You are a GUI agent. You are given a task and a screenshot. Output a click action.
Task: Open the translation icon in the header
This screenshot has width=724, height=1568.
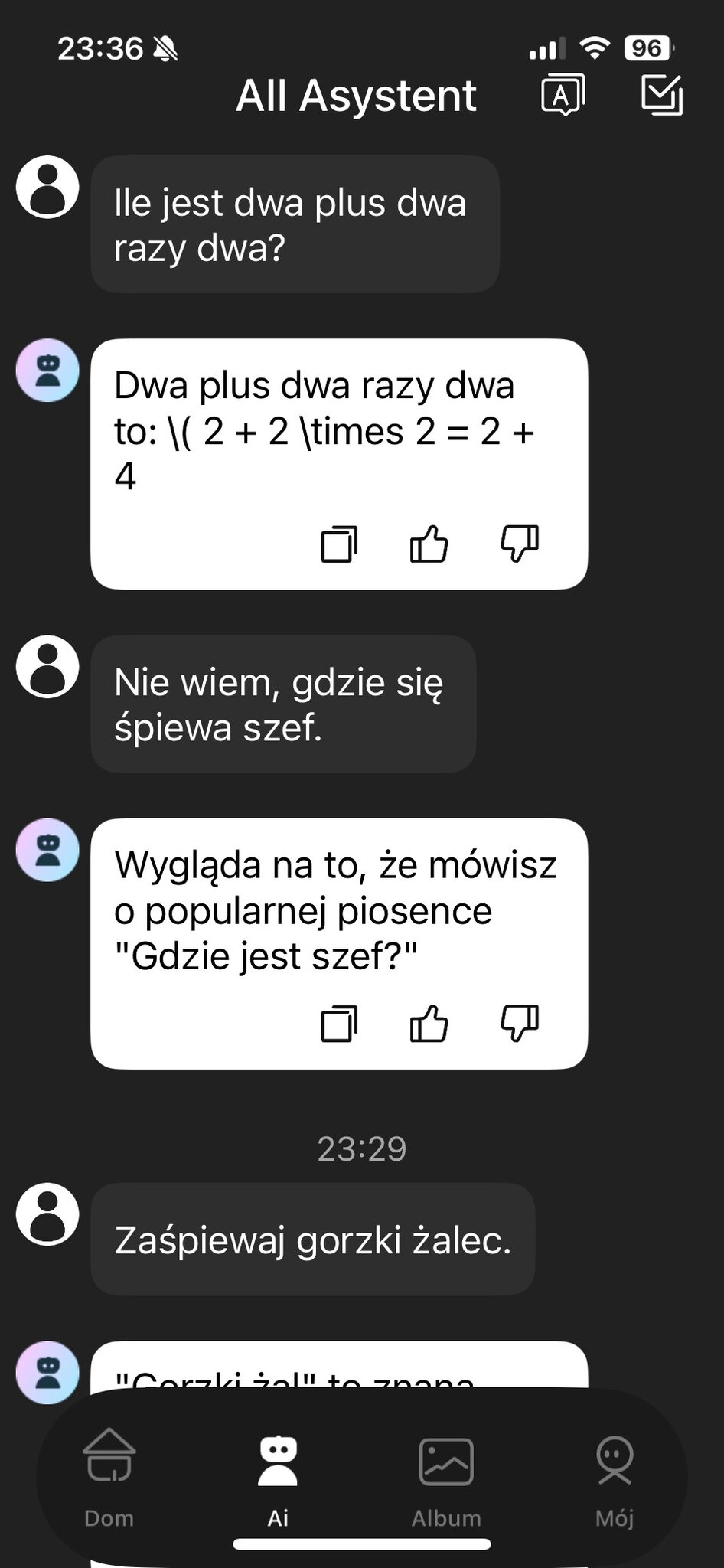[563, 95]
